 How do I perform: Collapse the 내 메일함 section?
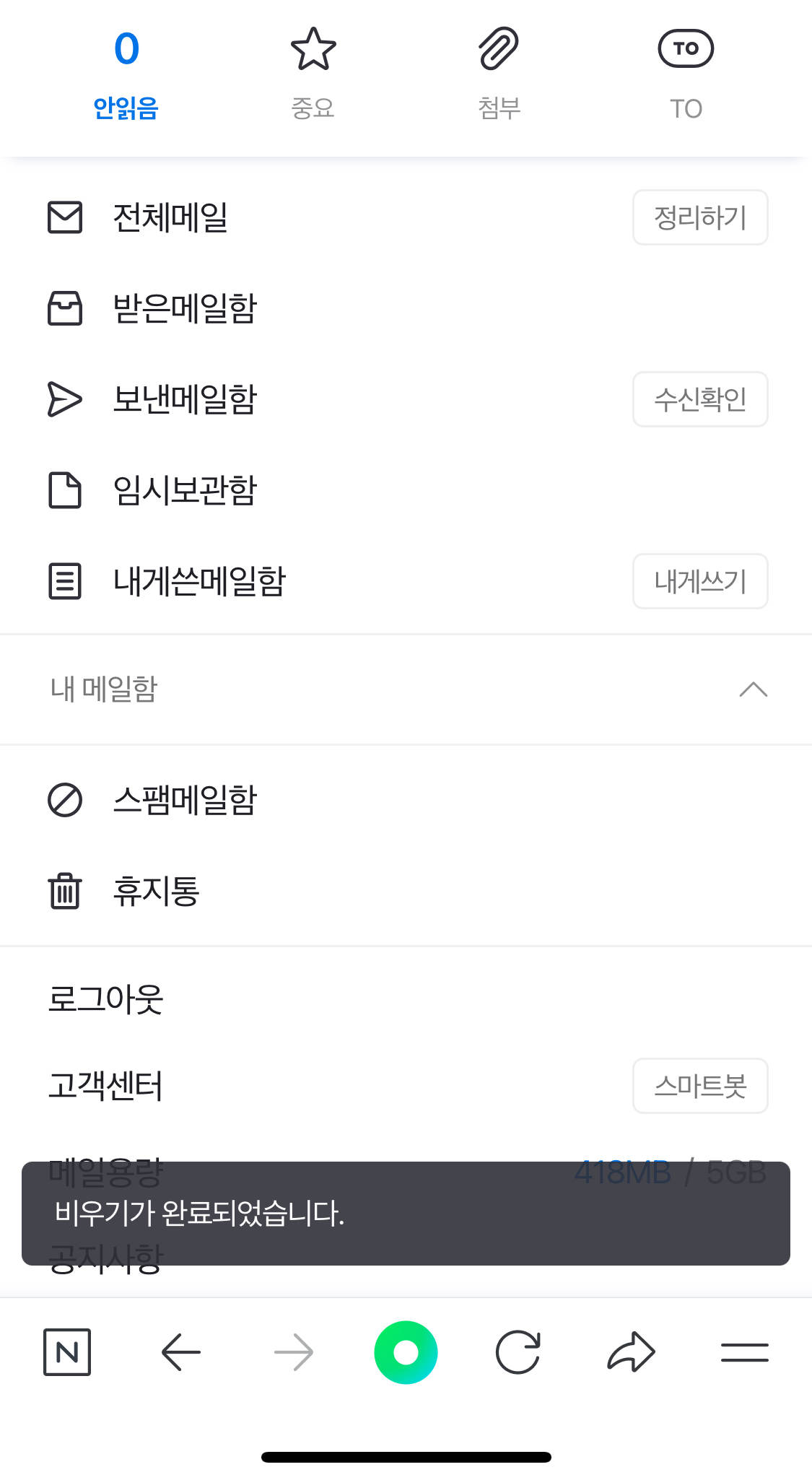(753, 689)
